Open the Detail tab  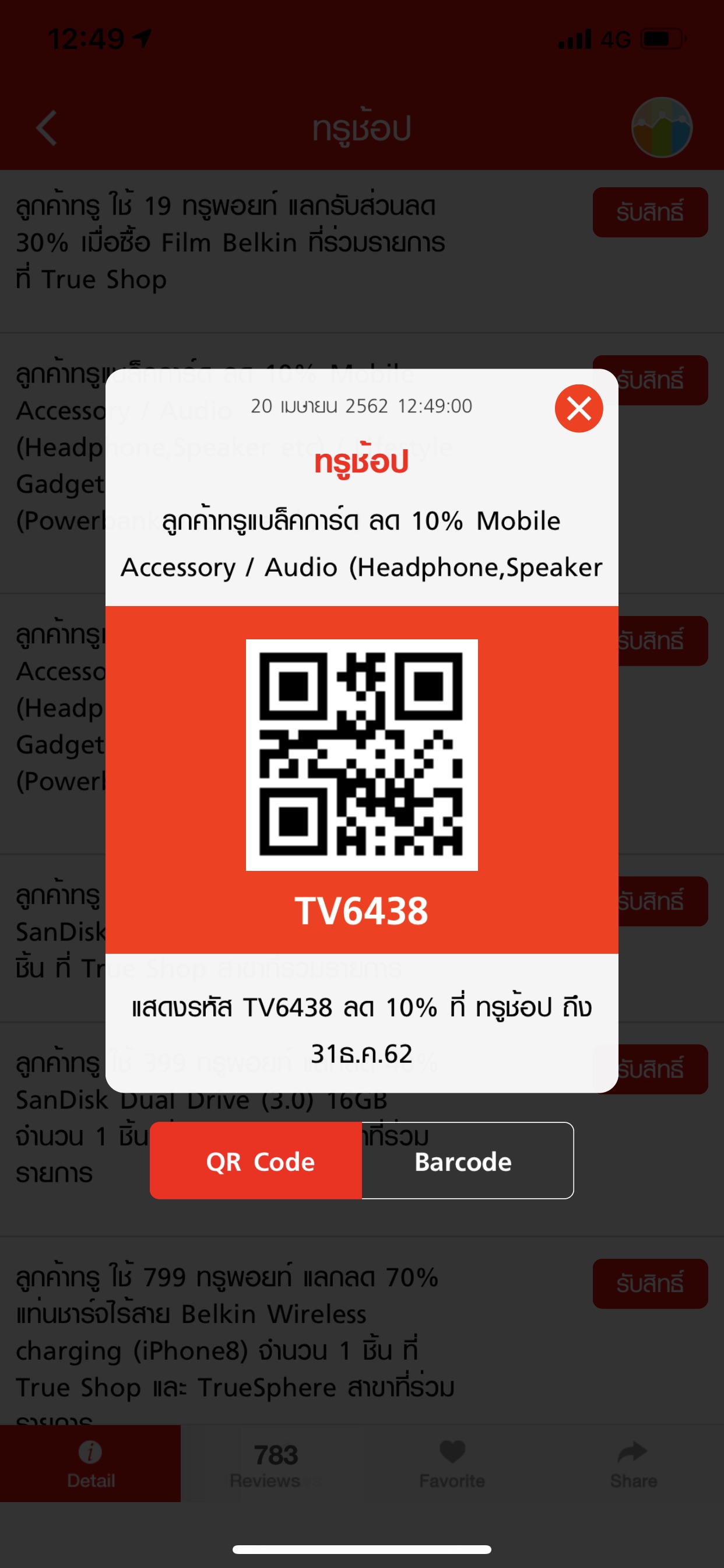[91, 1464]
